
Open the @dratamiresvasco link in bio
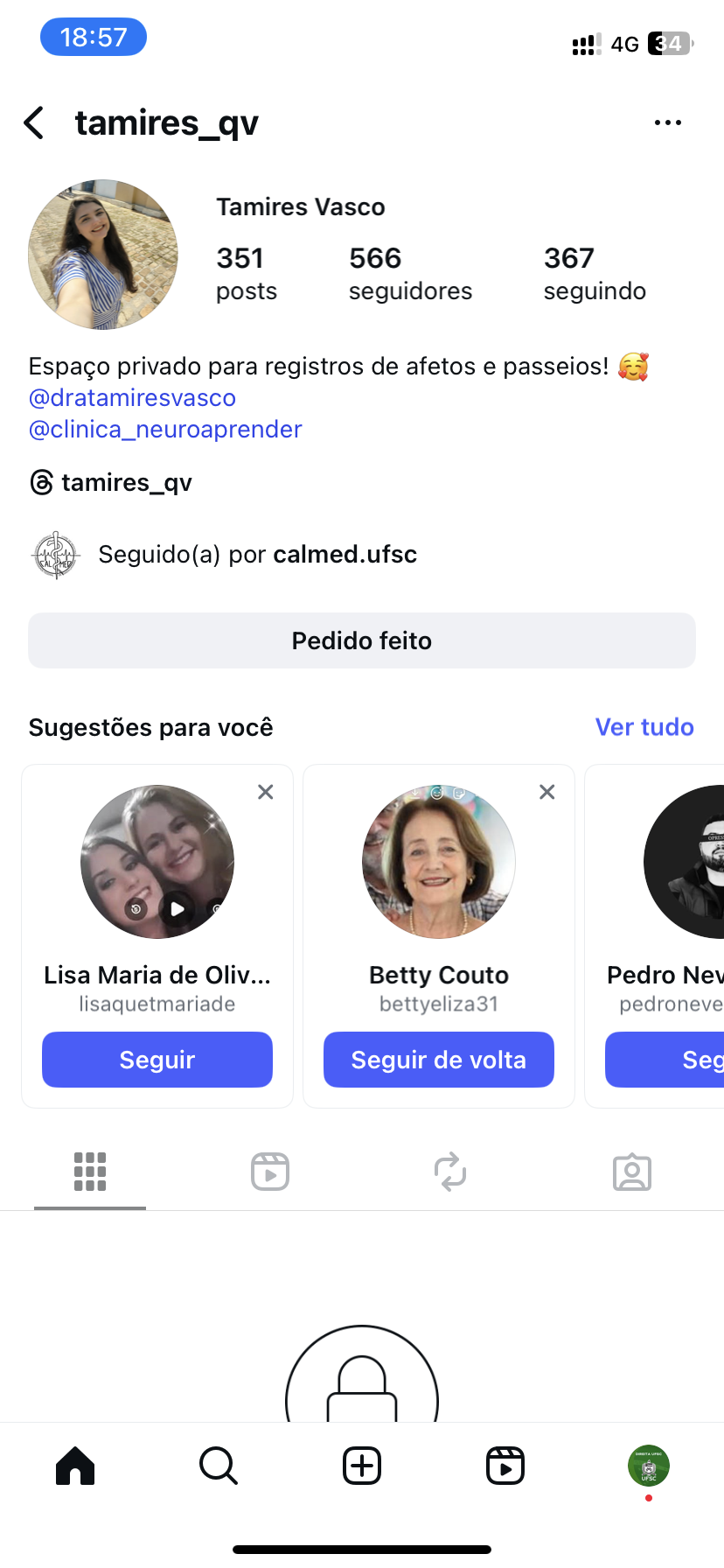coord(132,398)
